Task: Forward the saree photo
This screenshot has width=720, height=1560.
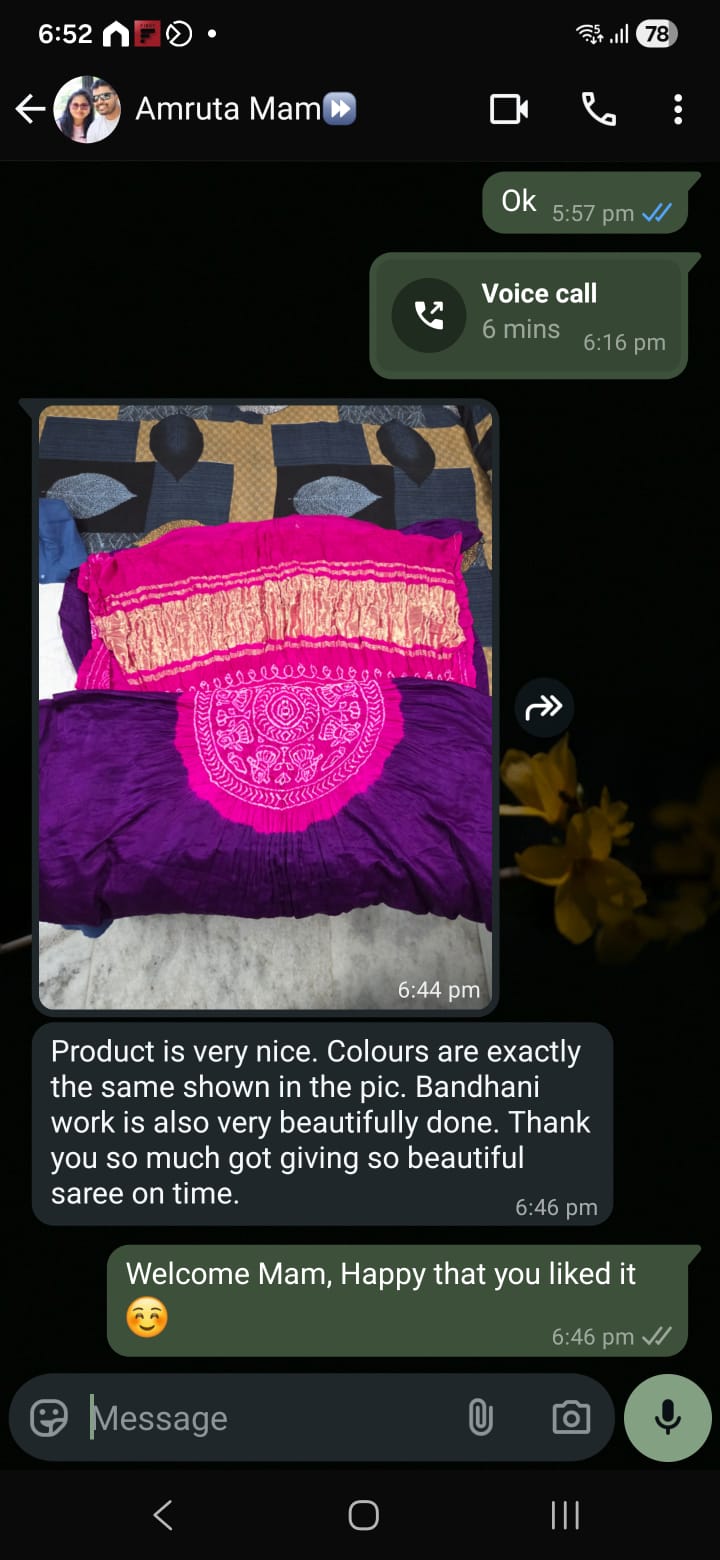Action: 544,708
